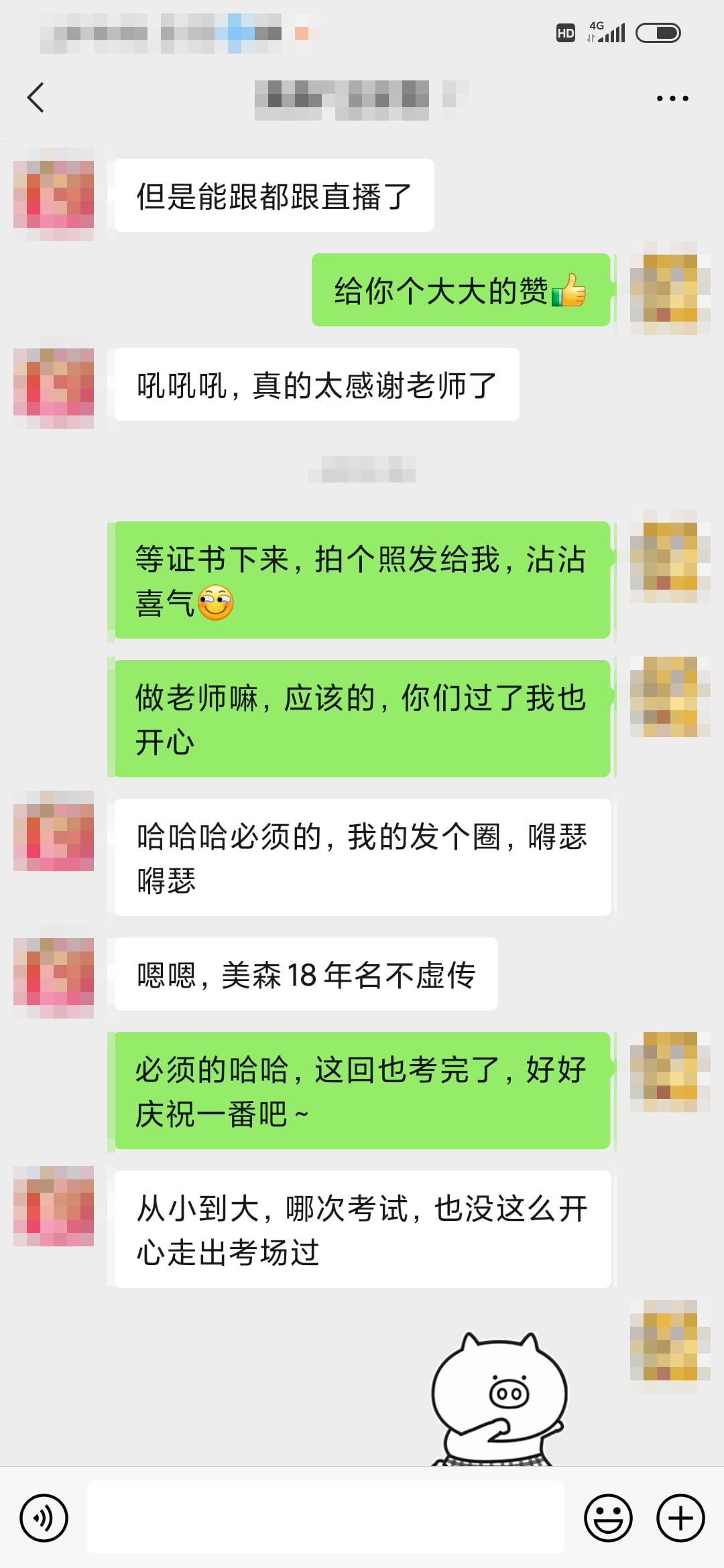Switch to voice message input
The width and height of the screenshot is (724, 1568).
(x=44, y=1518)
